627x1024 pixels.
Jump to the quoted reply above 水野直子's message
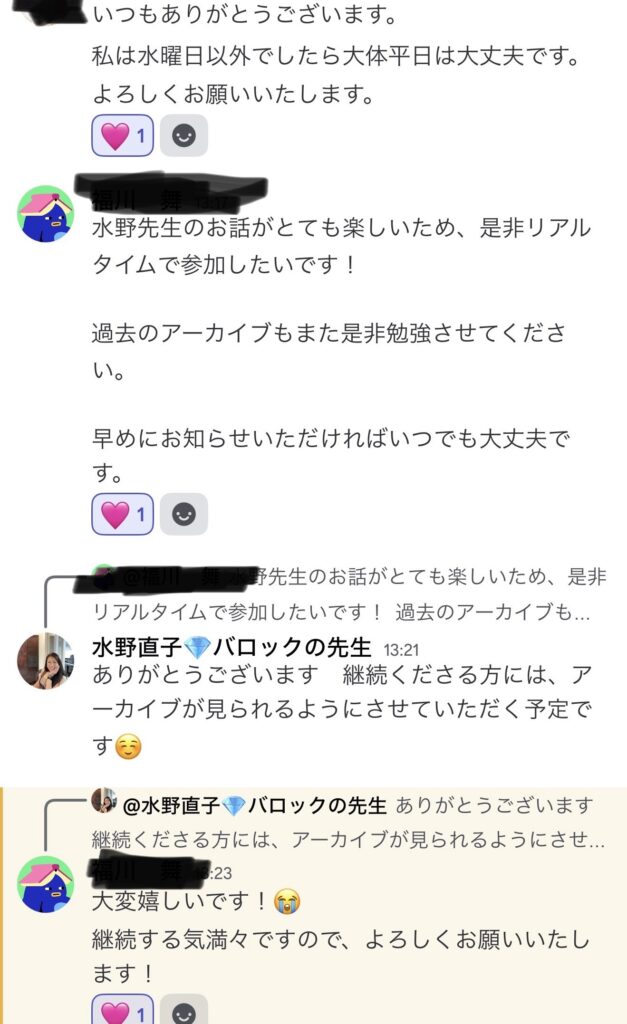(x=350, y=593)
